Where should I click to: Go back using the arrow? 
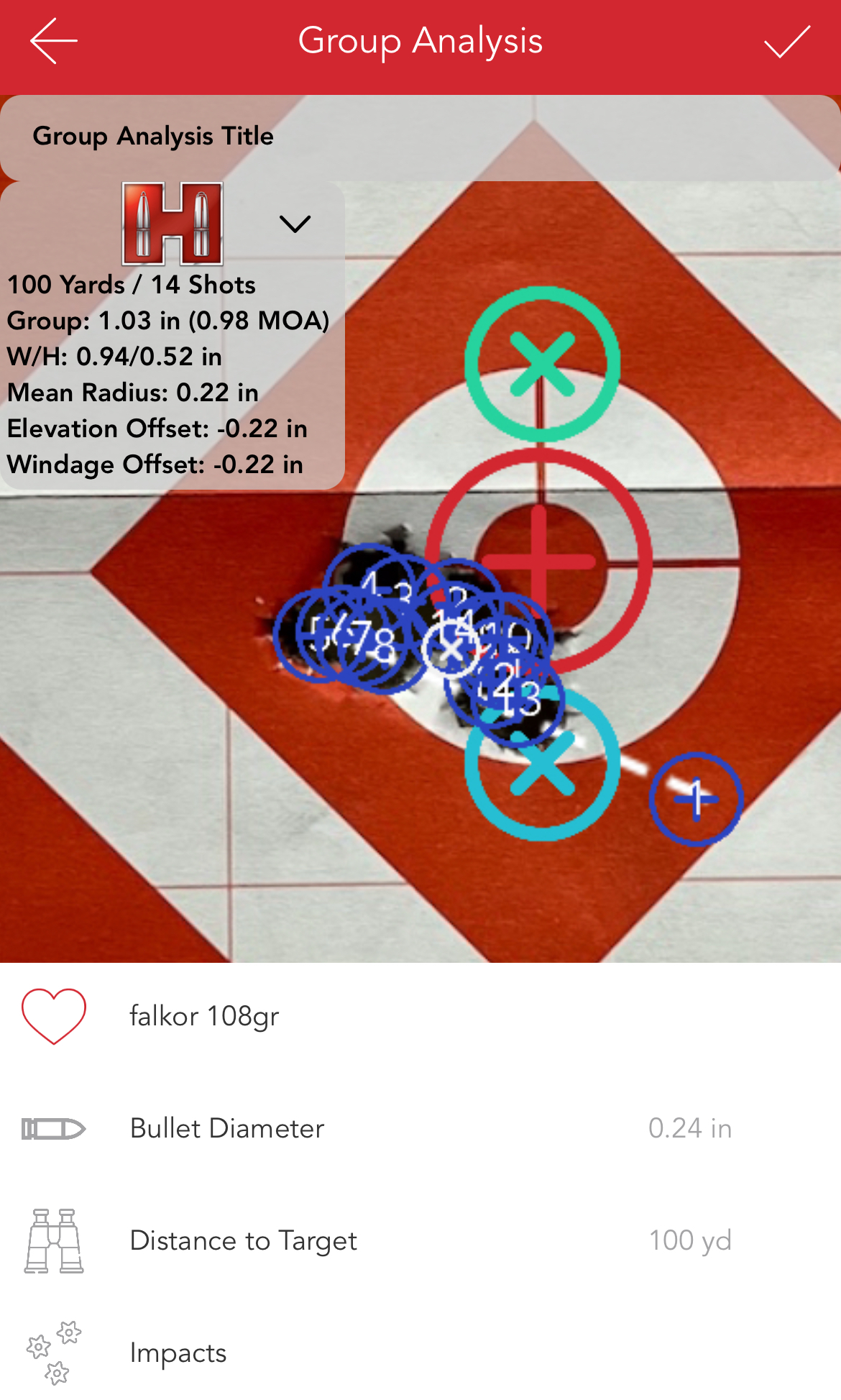54,41
